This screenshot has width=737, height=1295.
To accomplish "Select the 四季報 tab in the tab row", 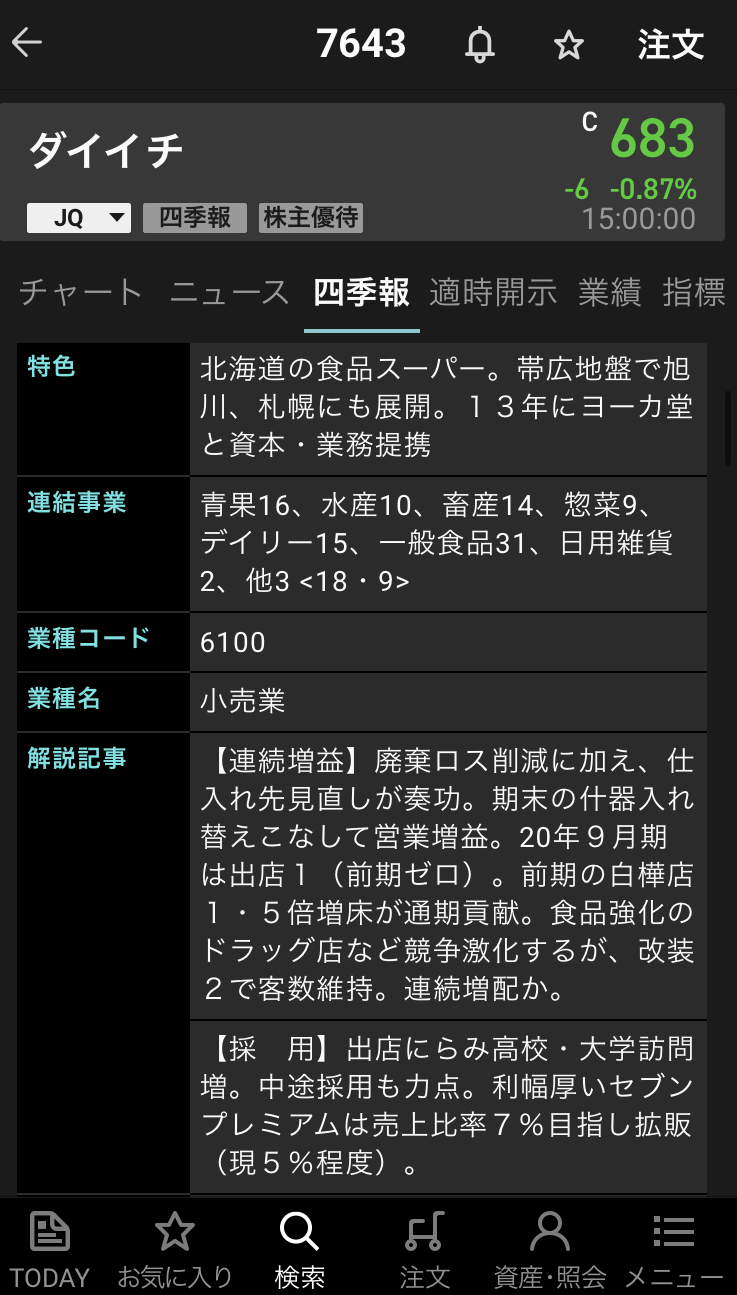I will tap(361, 292).
